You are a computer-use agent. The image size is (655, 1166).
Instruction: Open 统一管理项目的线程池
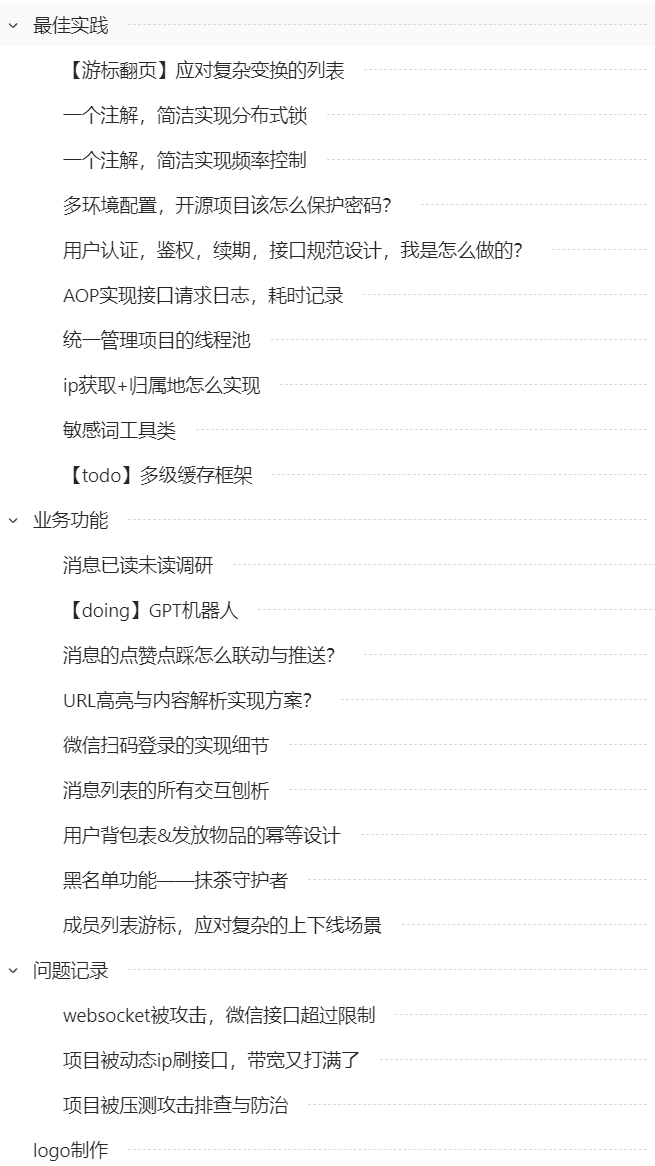(156, 340)
